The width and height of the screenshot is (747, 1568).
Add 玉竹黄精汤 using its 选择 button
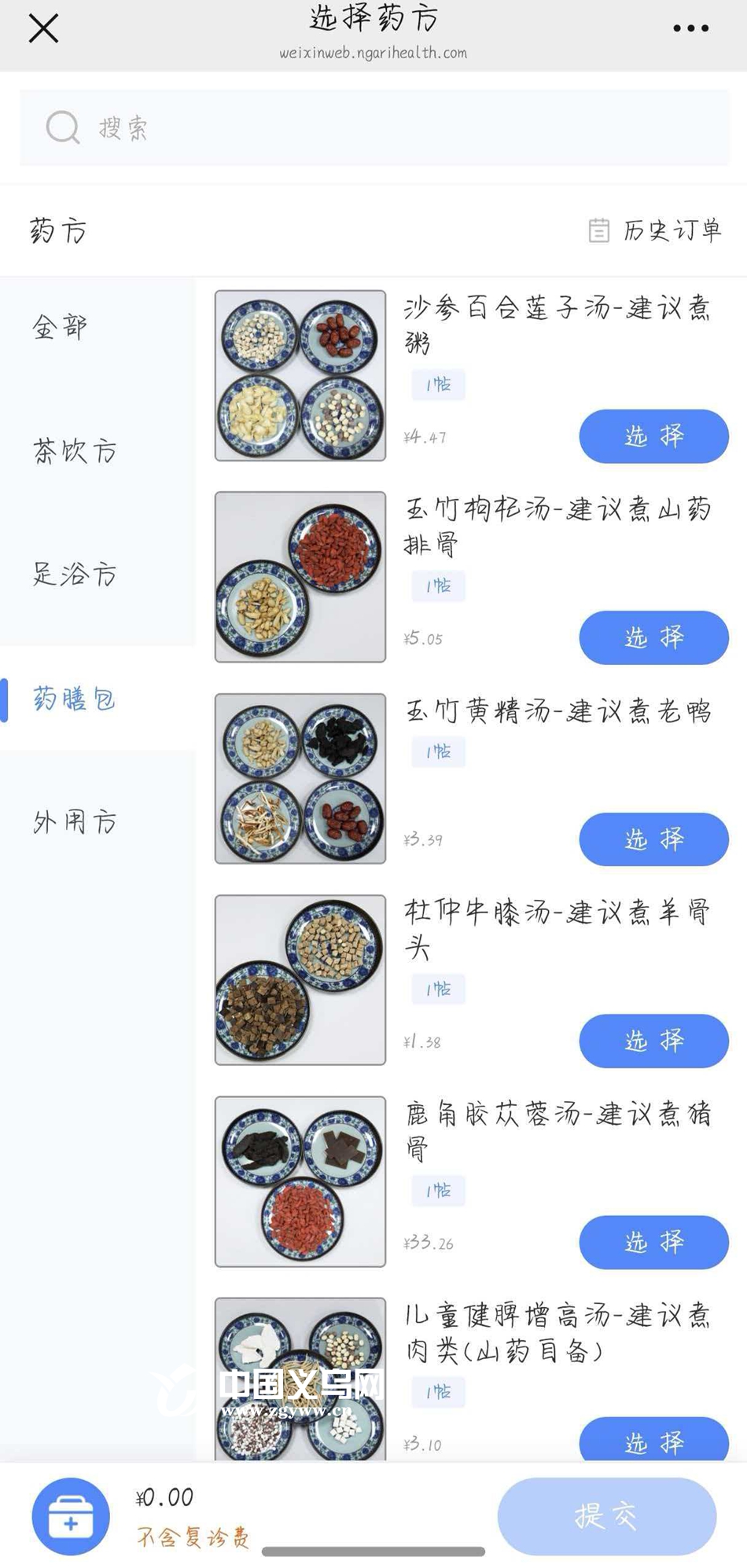[653, 839]
